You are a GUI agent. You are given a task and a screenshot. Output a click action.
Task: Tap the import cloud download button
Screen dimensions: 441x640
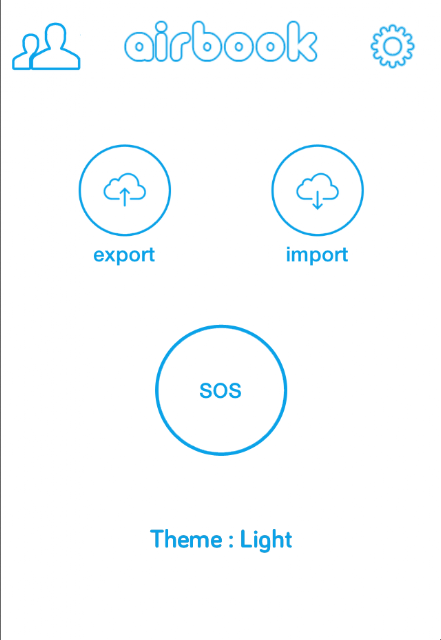coord(317,190)
